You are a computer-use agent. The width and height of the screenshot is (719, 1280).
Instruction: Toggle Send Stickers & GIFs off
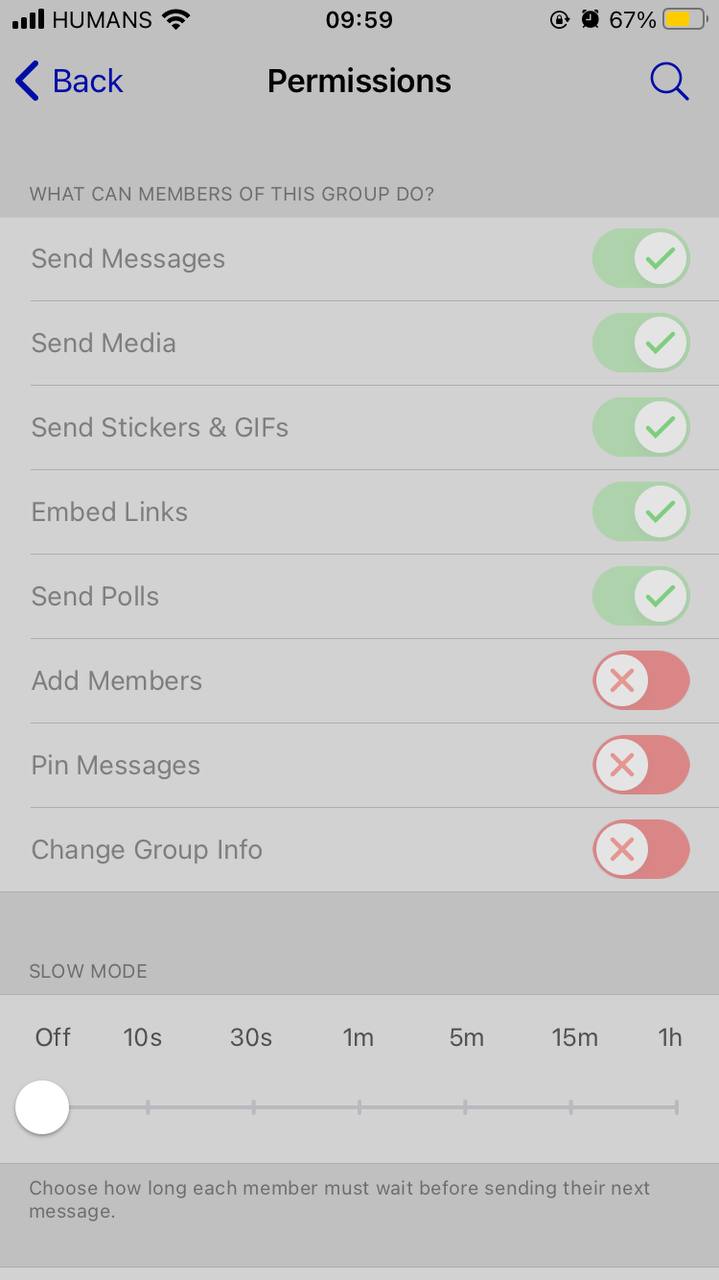click(x=640, y=428)
